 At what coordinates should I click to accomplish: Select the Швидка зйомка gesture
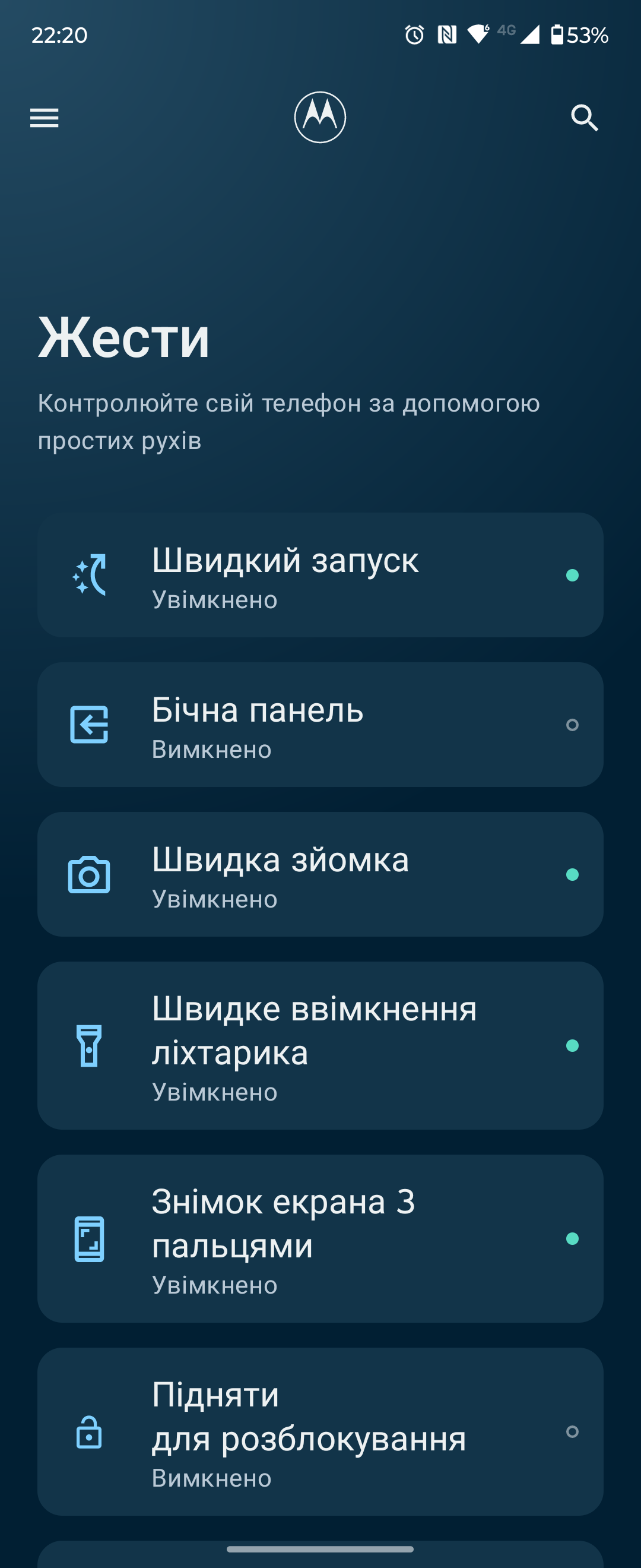click(320, 875)
